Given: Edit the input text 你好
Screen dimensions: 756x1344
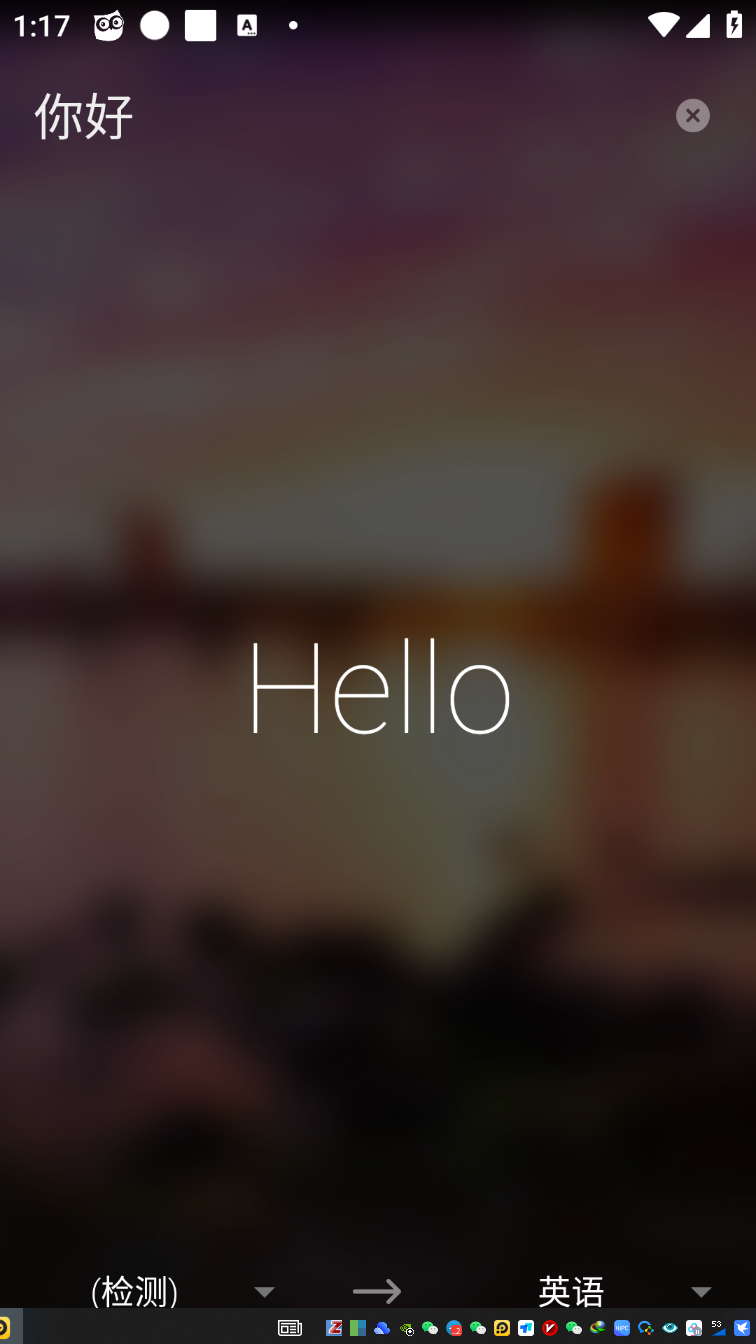Looking at the screenshot, I should point(85,117).
